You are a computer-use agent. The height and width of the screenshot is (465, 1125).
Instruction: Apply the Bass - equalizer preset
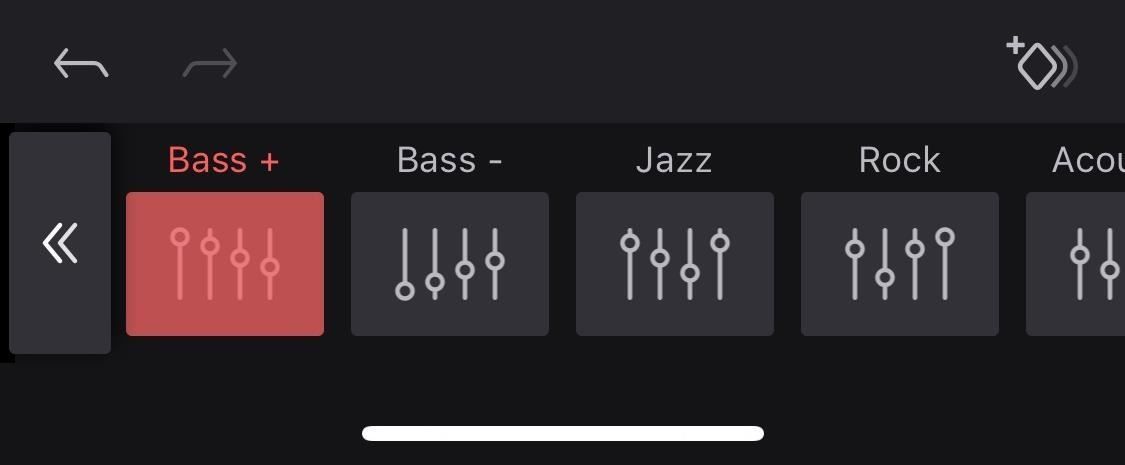click(450, 264)
